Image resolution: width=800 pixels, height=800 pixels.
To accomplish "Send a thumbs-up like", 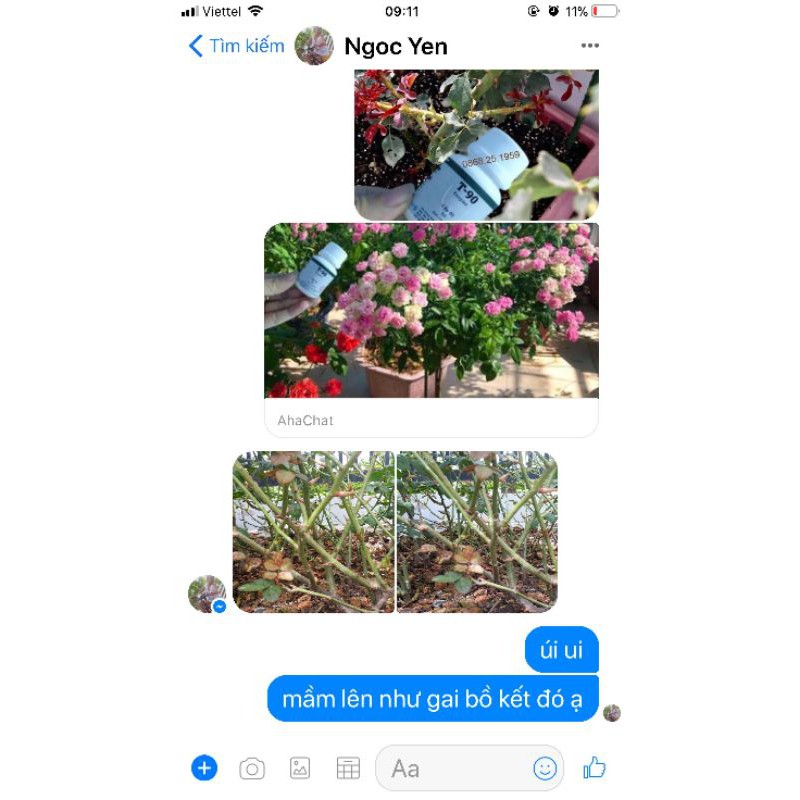I will 595,768.
